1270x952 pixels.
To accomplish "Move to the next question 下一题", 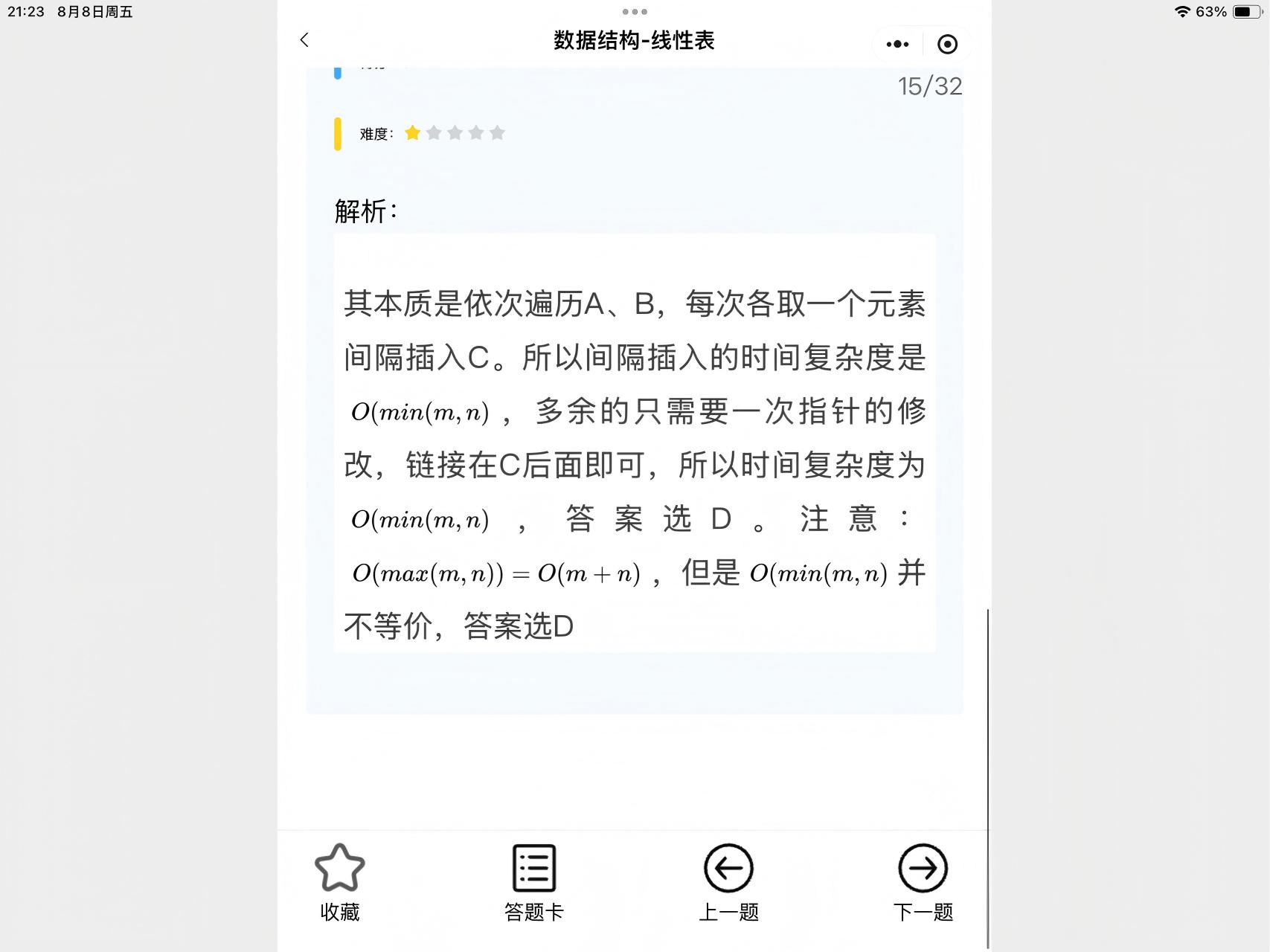I will click(x=923, y=881).
